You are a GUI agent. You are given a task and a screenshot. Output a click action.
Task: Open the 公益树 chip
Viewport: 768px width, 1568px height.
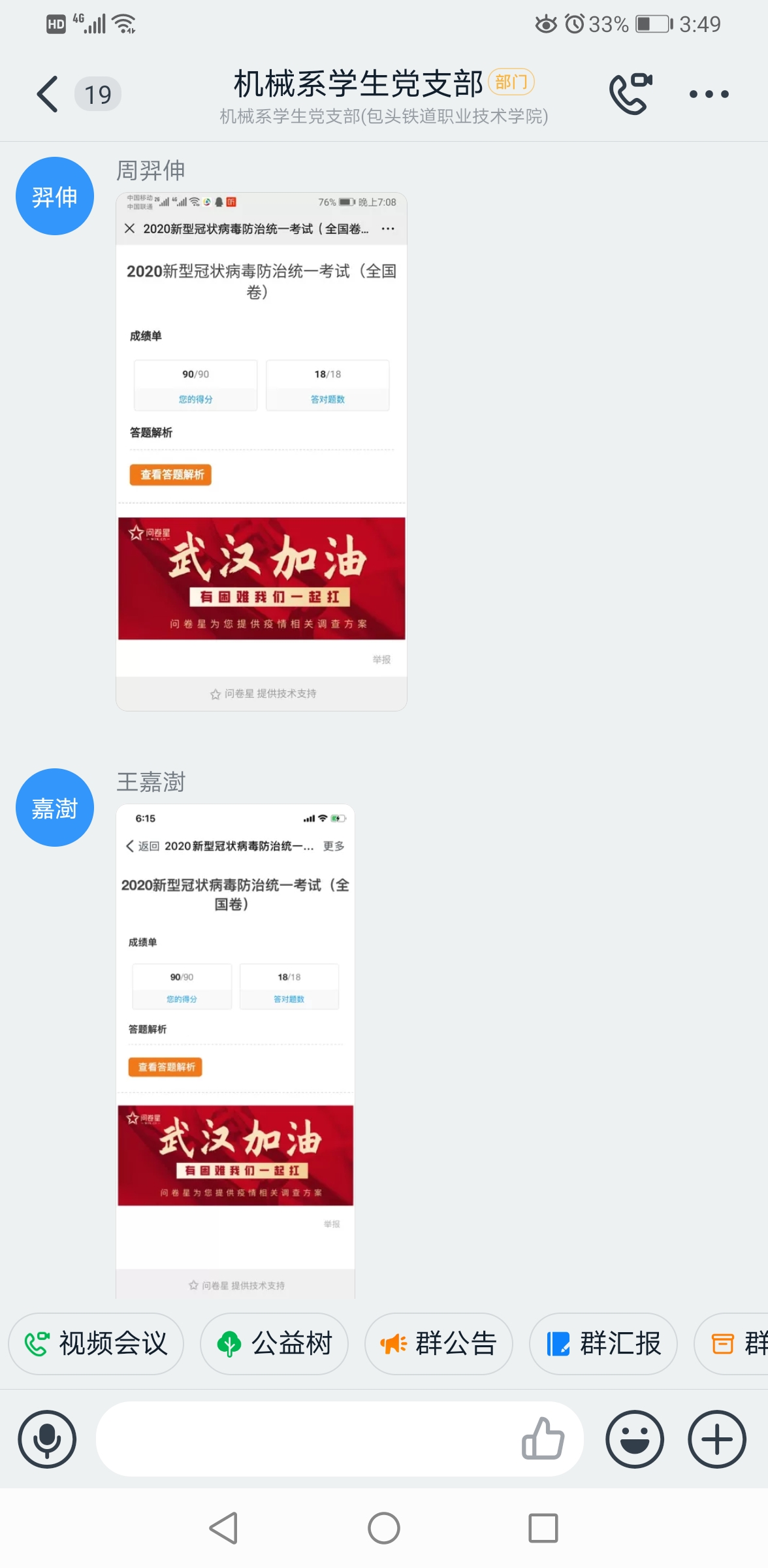pos(274,1344)
